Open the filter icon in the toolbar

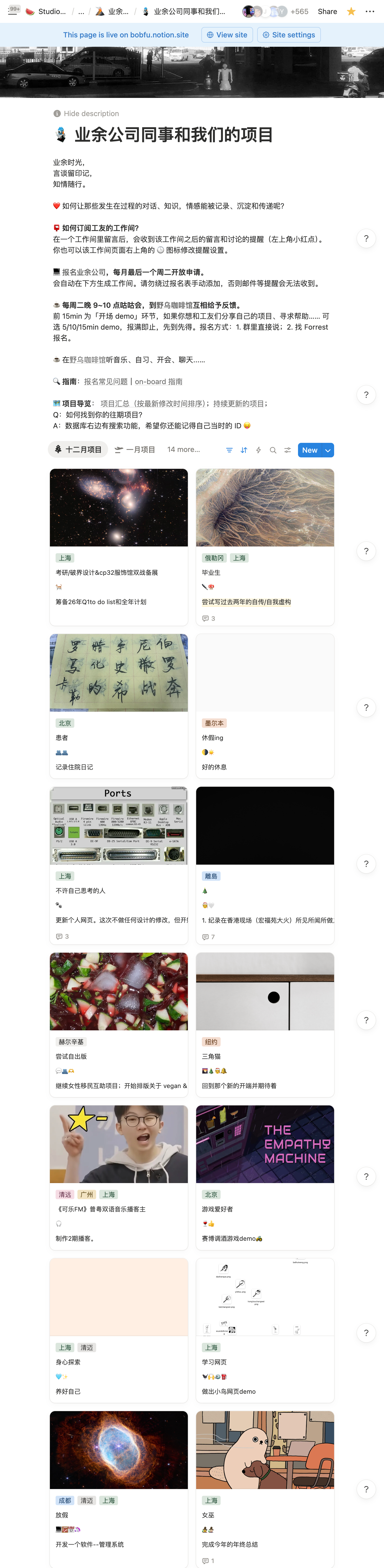click(229, 450)
